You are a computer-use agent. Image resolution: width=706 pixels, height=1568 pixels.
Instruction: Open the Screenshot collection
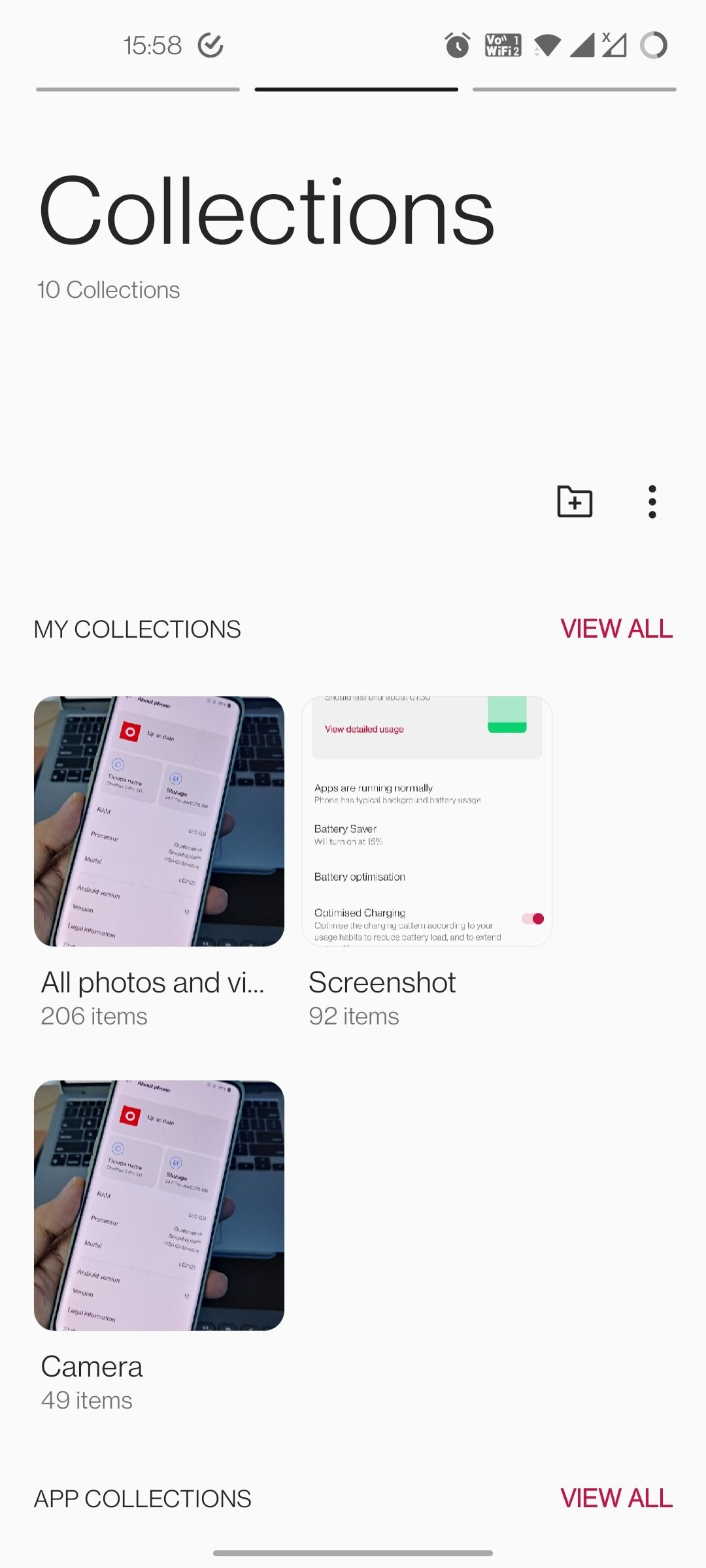(x=427, y=821)
